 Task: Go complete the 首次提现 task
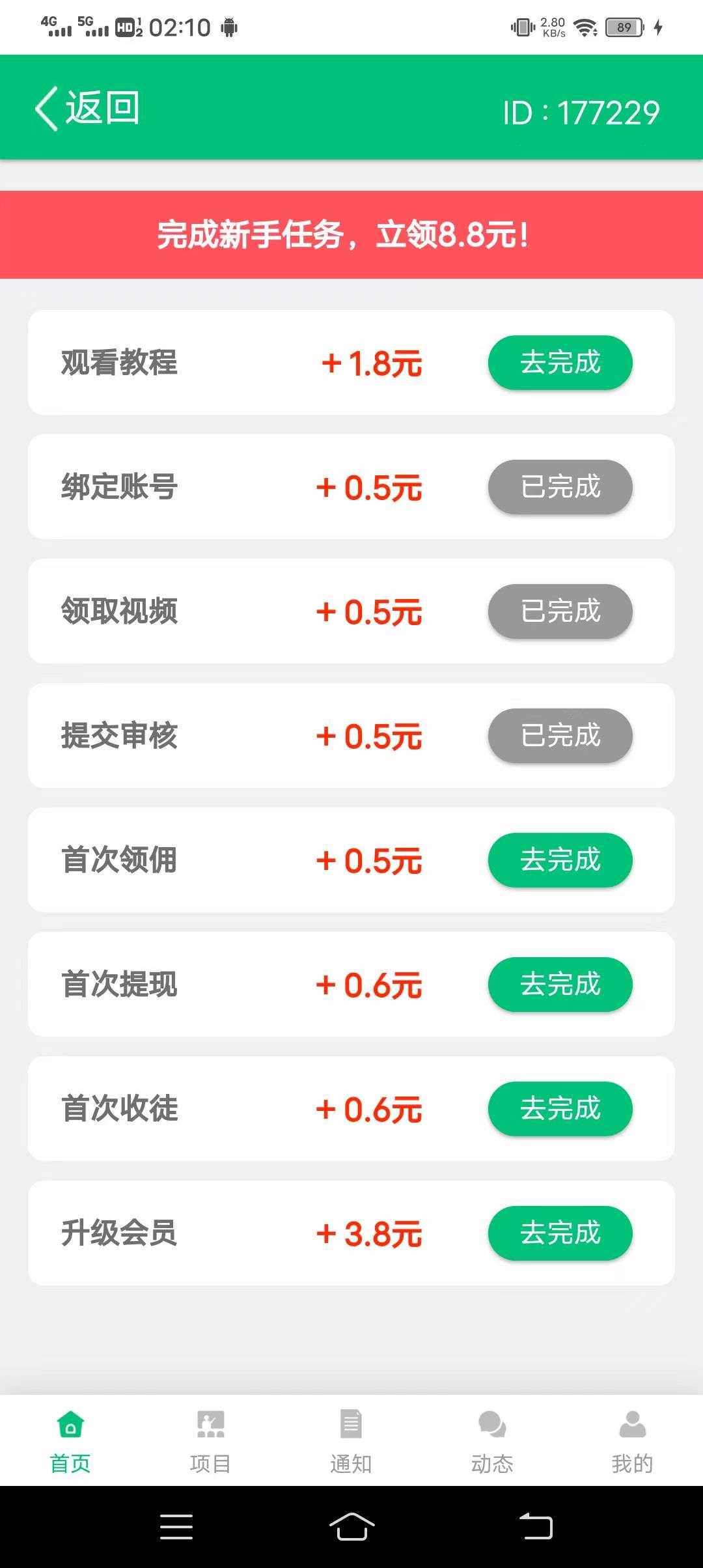pyautogui.click(x=560, y=985)
